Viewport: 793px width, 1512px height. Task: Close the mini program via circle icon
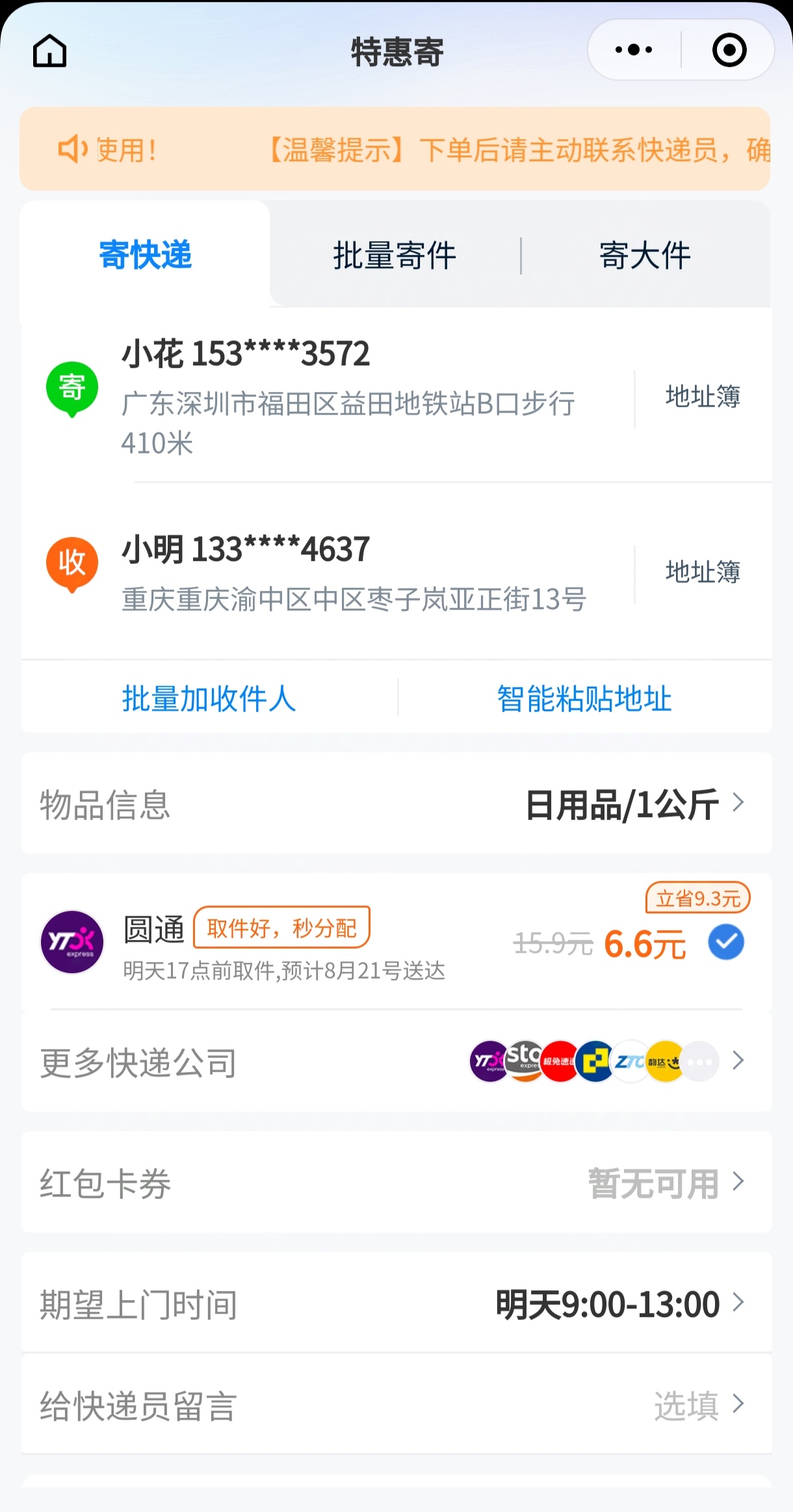click(729, 50)
